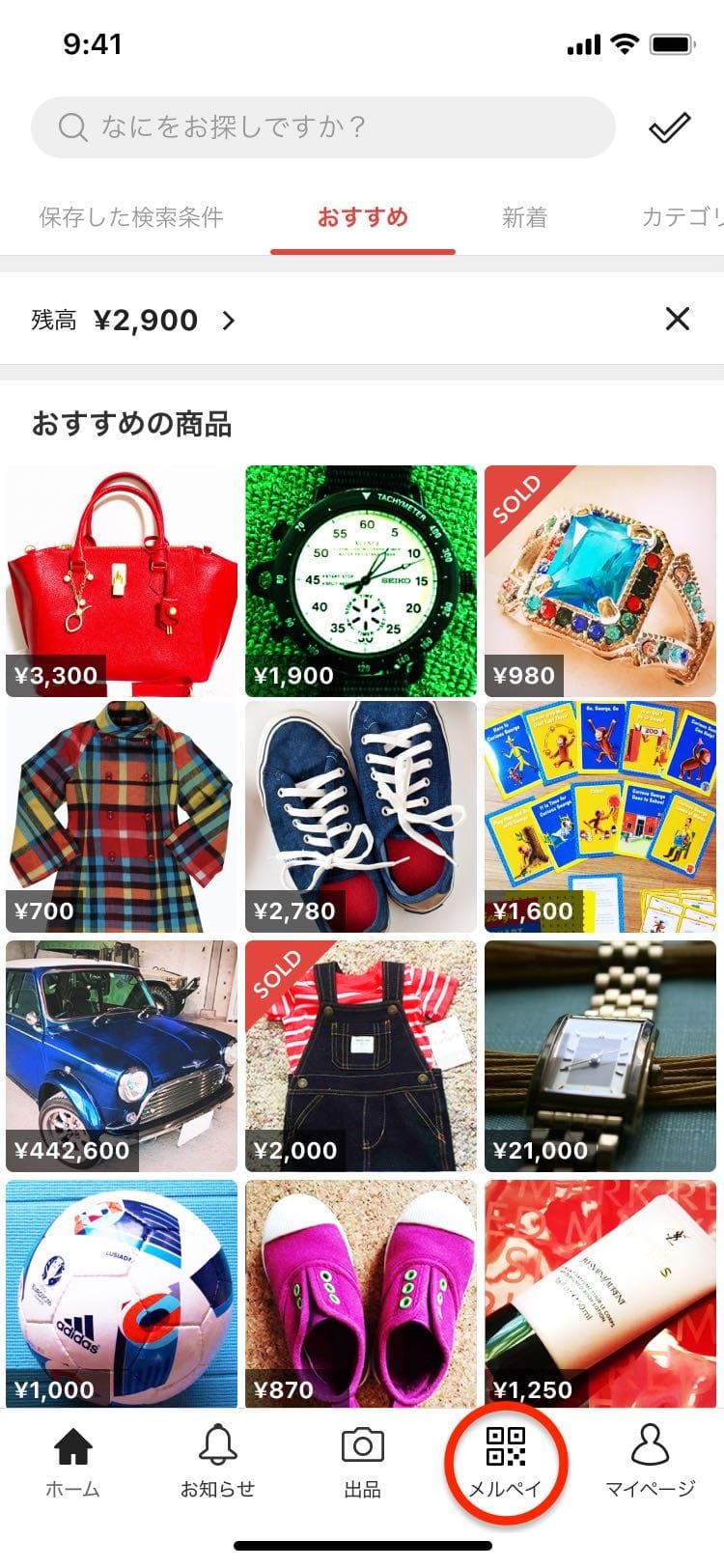Go to マイページ profile tab

point(650,1462)
